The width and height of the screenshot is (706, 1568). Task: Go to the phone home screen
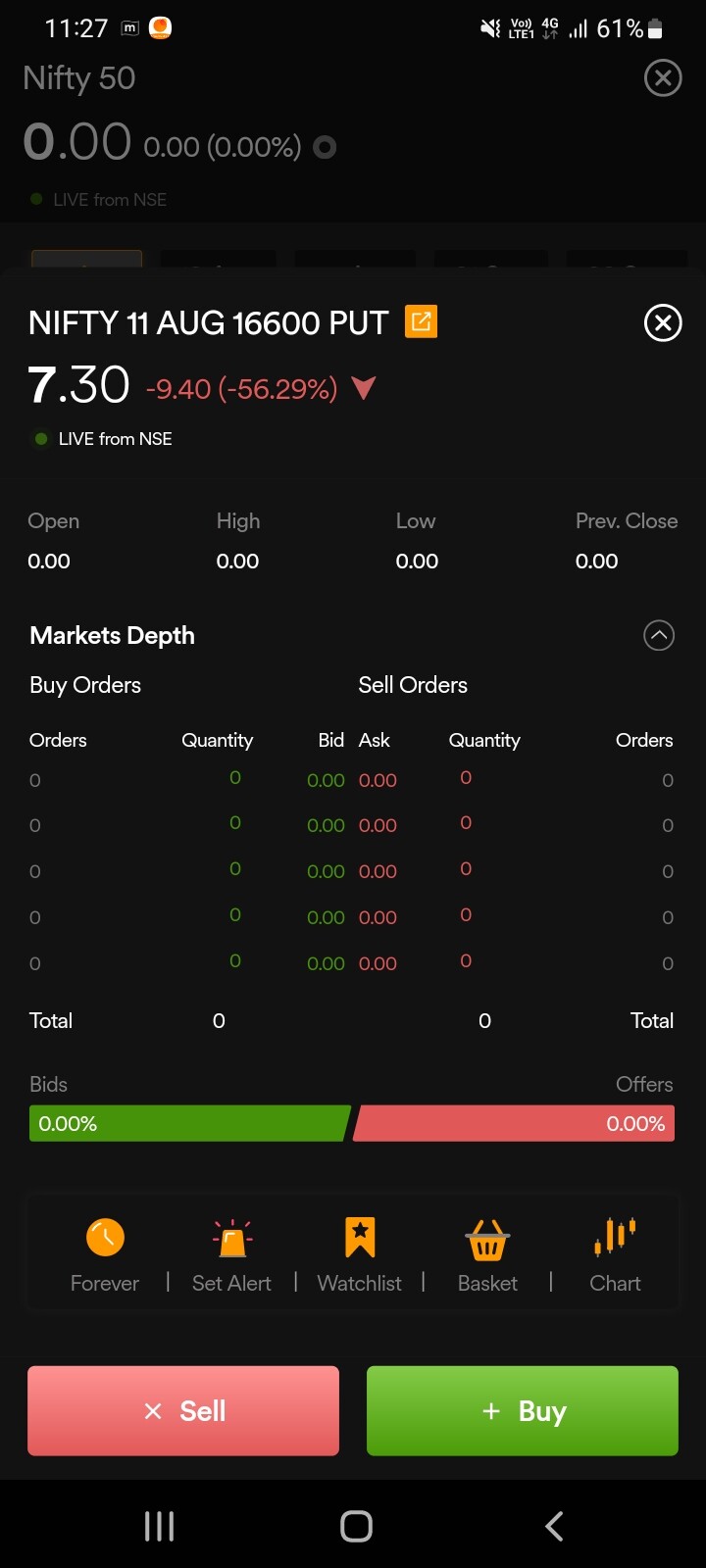(356, 1525)
